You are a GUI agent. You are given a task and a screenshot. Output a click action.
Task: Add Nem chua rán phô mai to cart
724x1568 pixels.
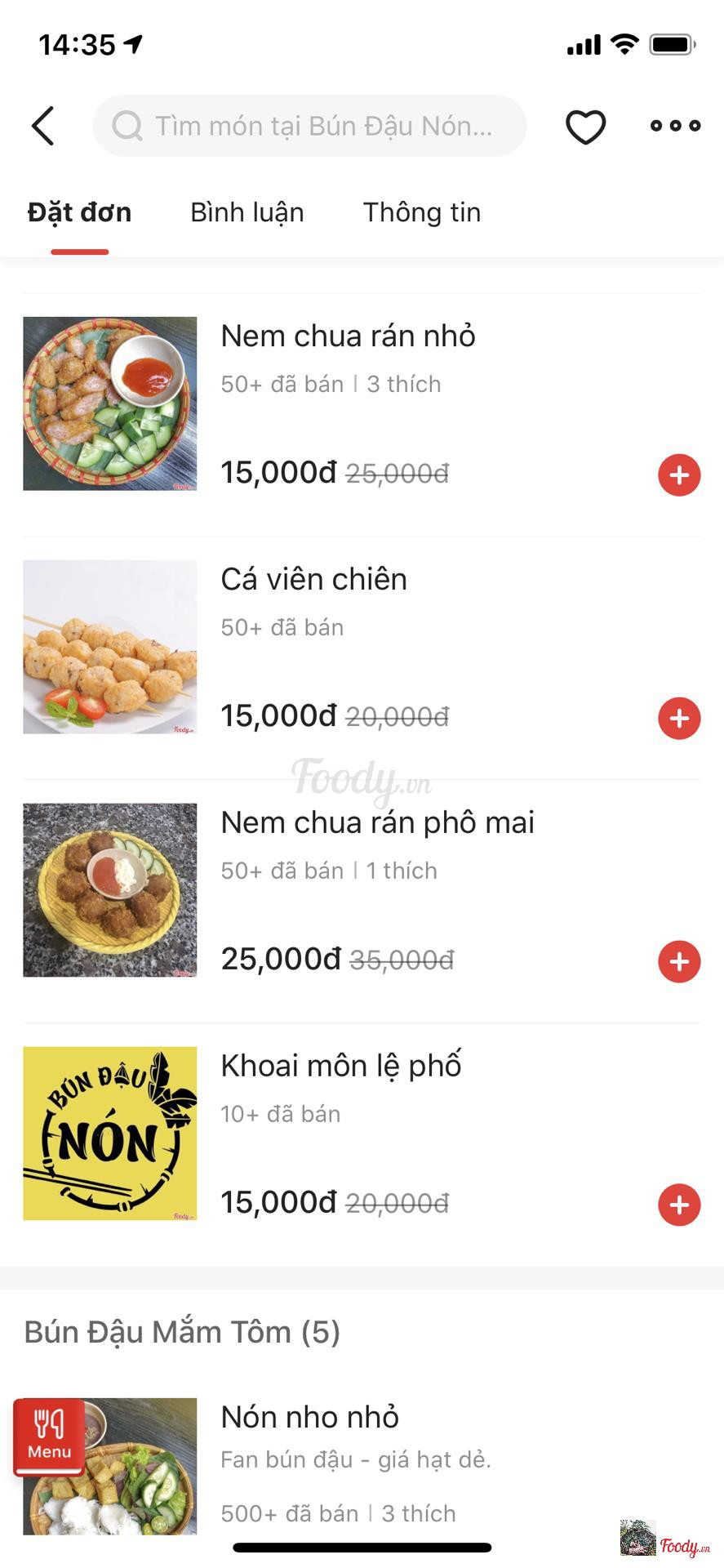click(679, 962)
